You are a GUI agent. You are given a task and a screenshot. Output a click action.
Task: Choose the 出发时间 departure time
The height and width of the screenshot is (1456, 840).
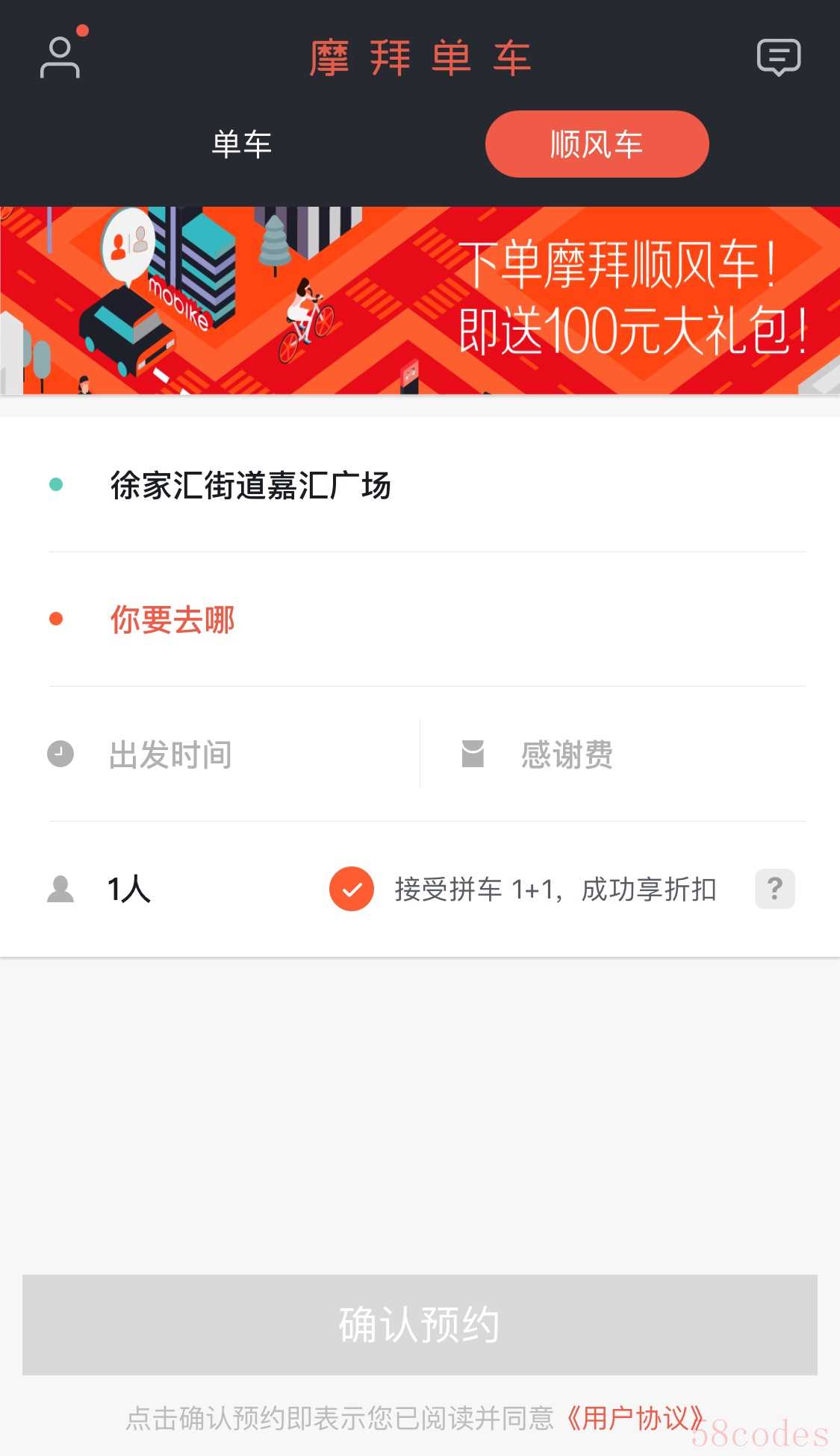(171, 754)
